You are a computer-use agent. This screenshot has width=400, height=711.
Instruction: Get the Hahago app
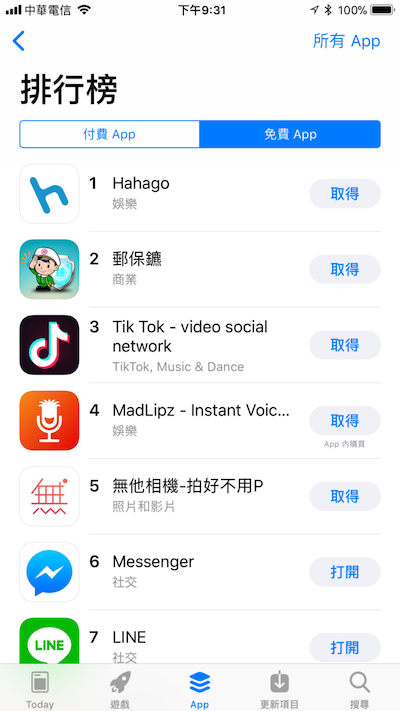click(x=345, y=194)
